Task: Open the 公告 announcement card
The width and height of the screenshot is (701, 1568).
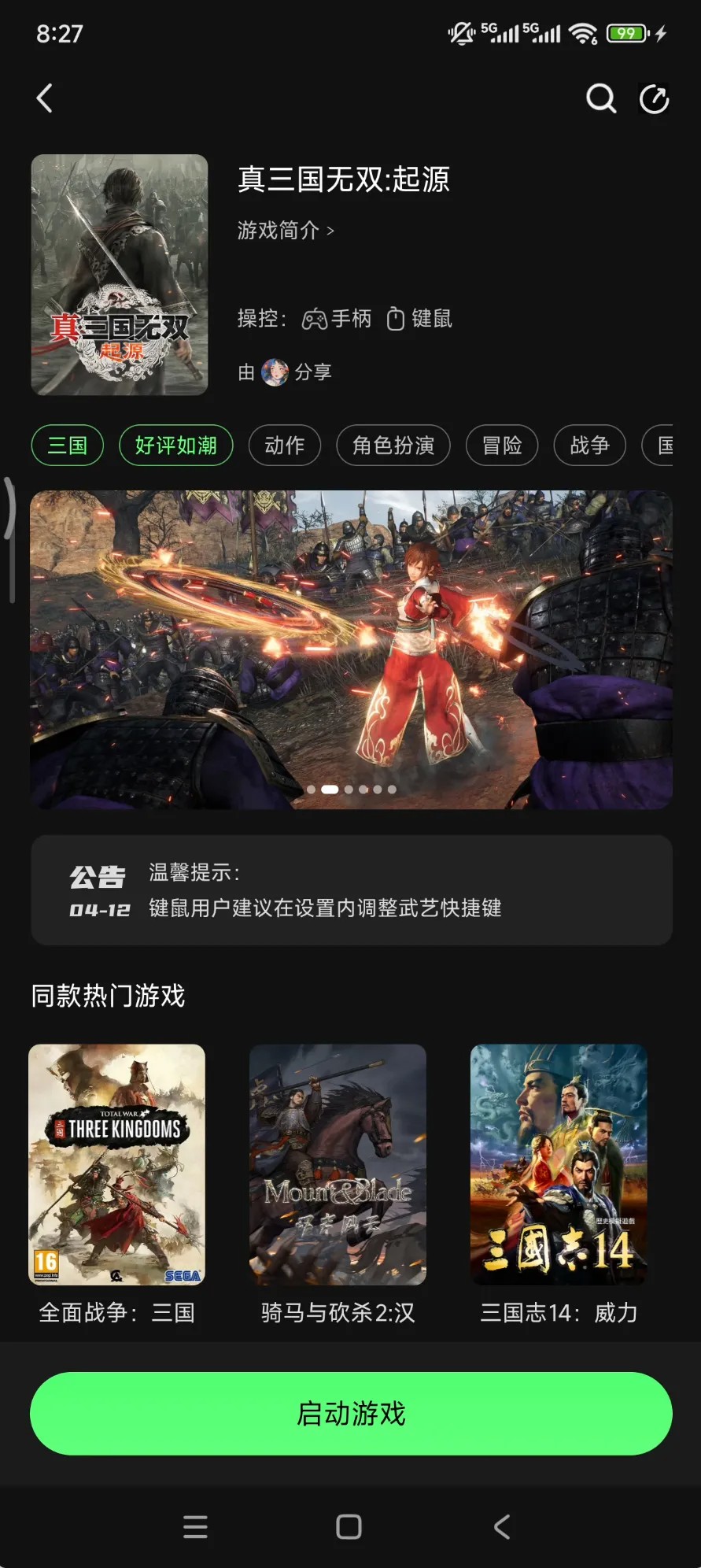Action: pyautogui.click(x=351, y=890)
